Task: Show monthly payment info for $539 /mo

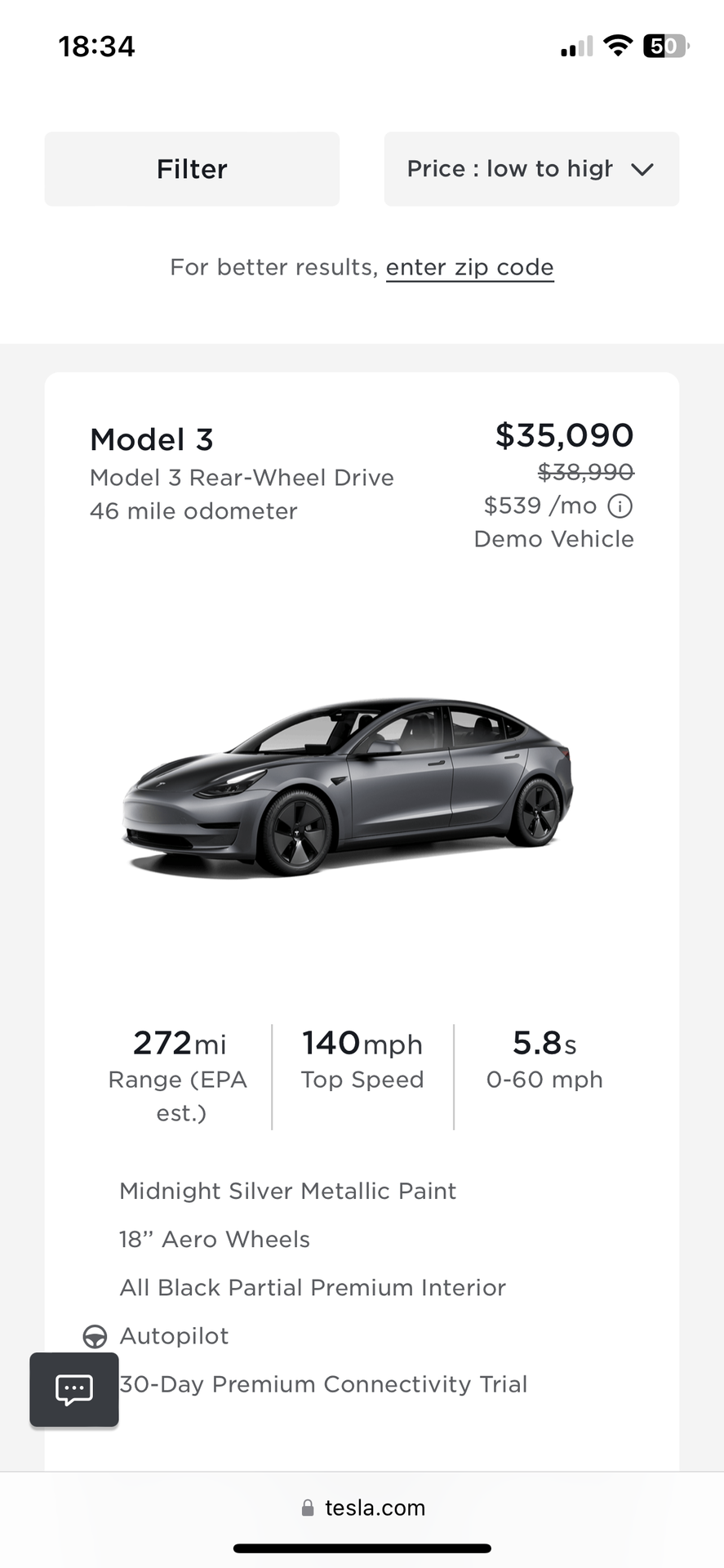Action: pos(620,506)
